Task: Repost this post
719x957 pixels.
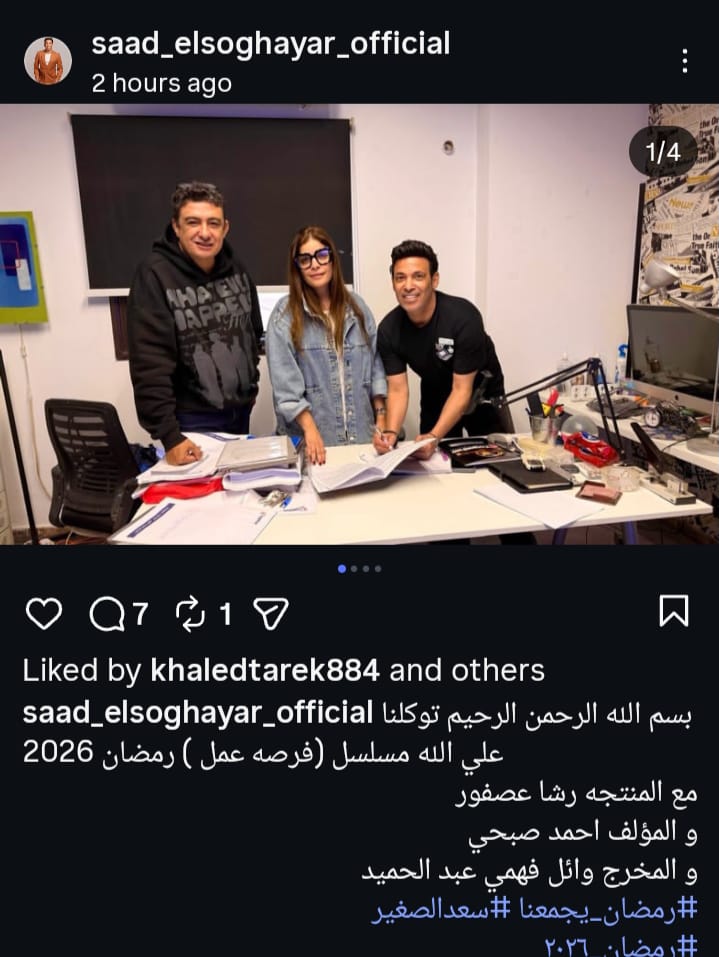Action: (190, 614)
